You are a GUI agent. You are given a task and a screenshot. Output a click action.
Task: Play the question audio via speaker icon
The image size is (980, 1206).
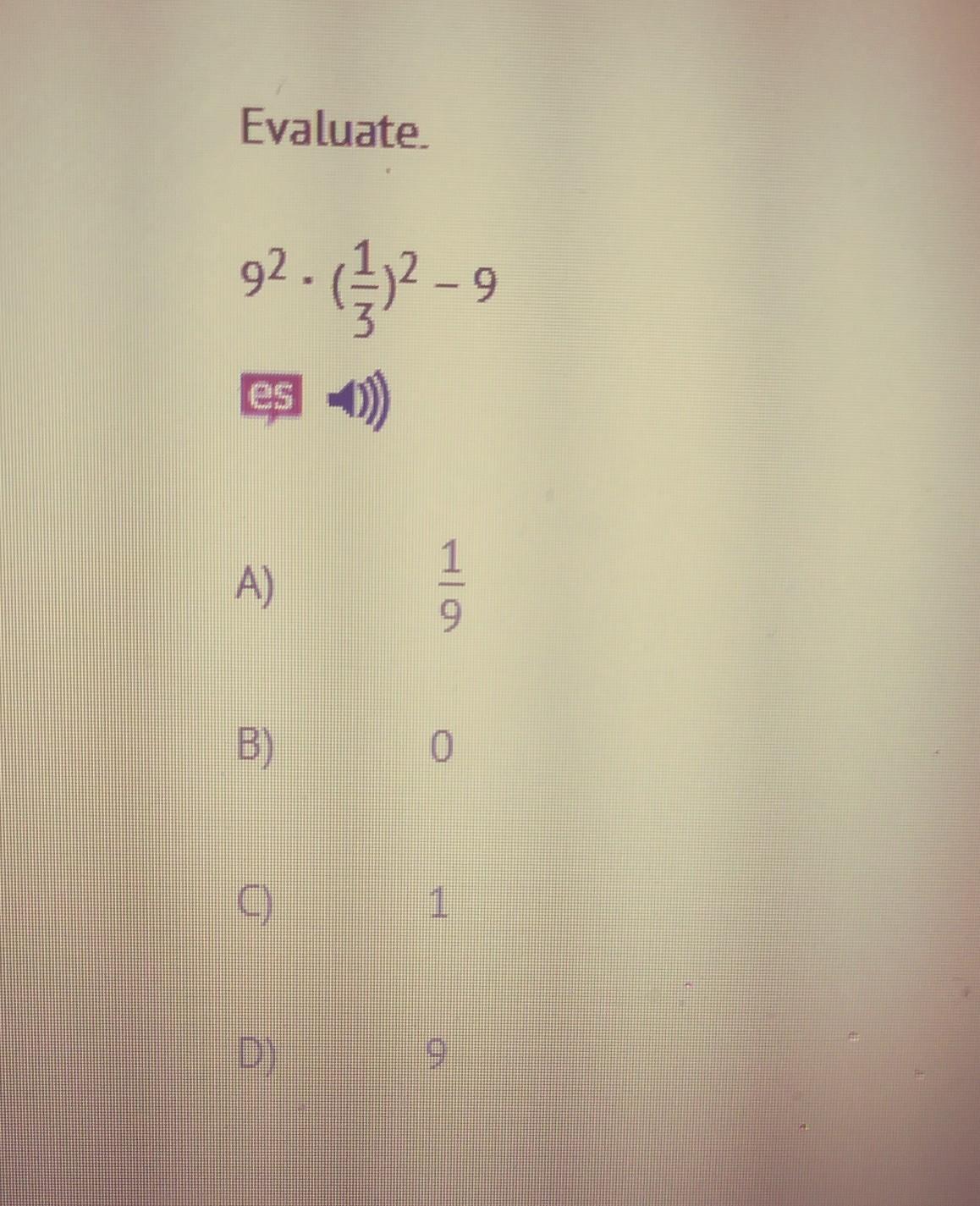(359, 399)
